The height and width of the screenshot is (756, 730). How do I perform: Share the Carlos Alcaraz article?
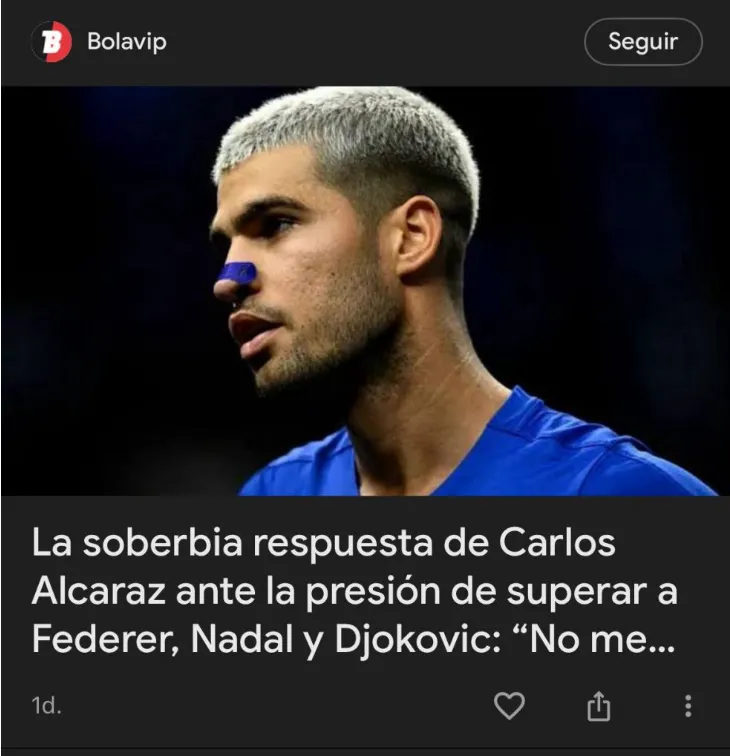coord(598,706)
